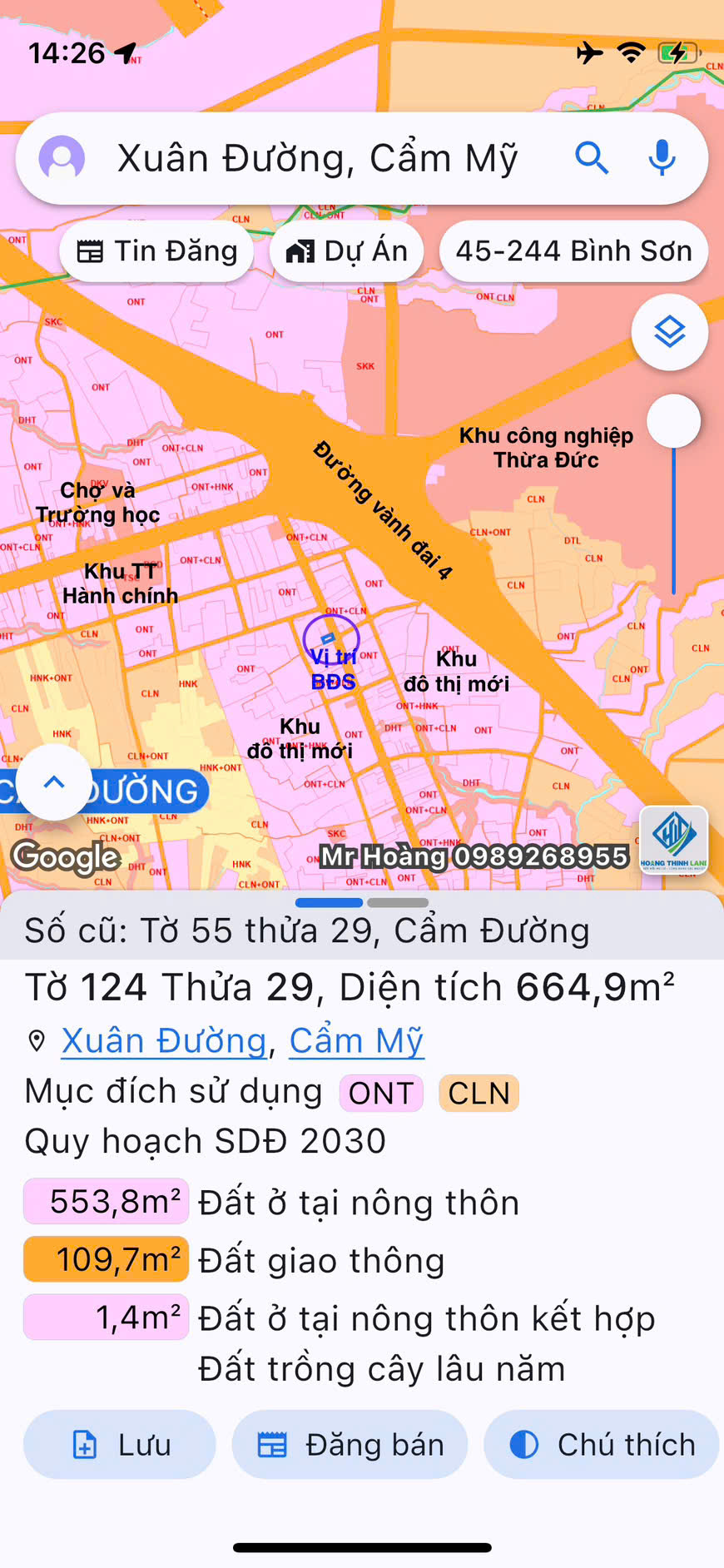724x1568 pixels.
Task: Start voice search with the microphone
Action: 662,157
